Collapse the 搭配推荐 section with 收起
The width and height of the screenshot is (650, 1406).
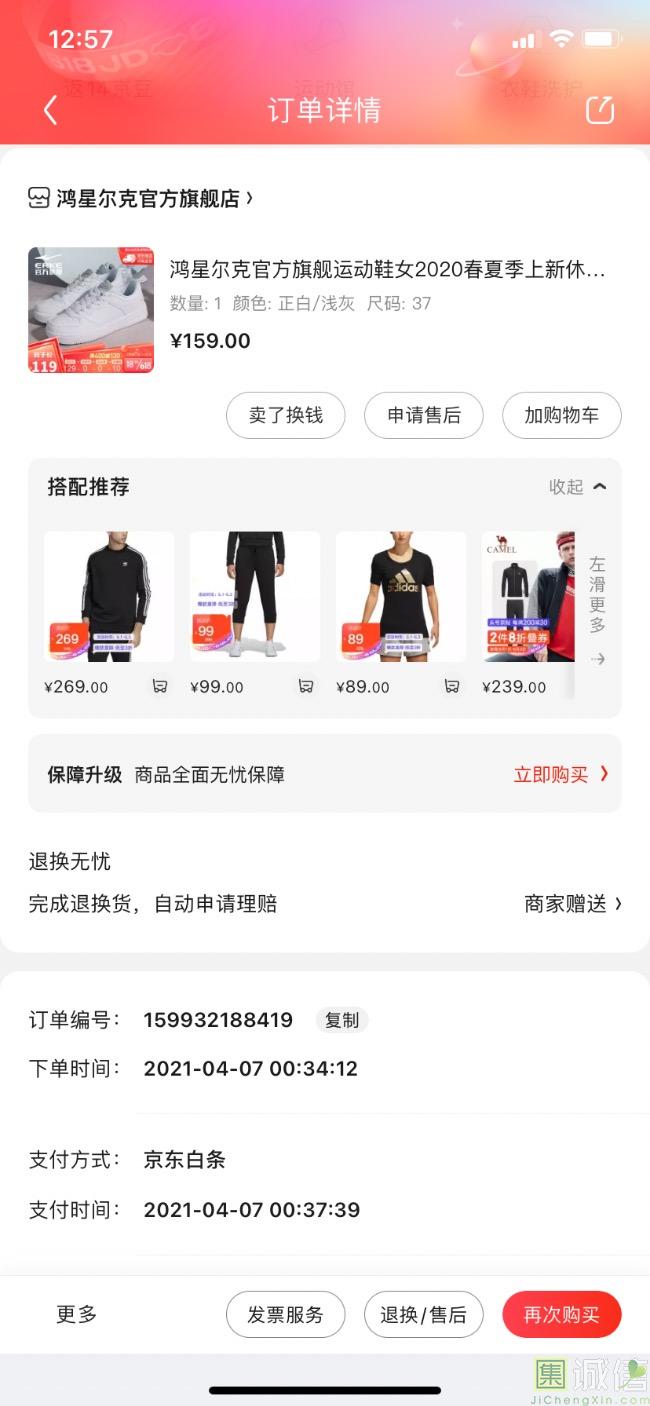(577, 487)
